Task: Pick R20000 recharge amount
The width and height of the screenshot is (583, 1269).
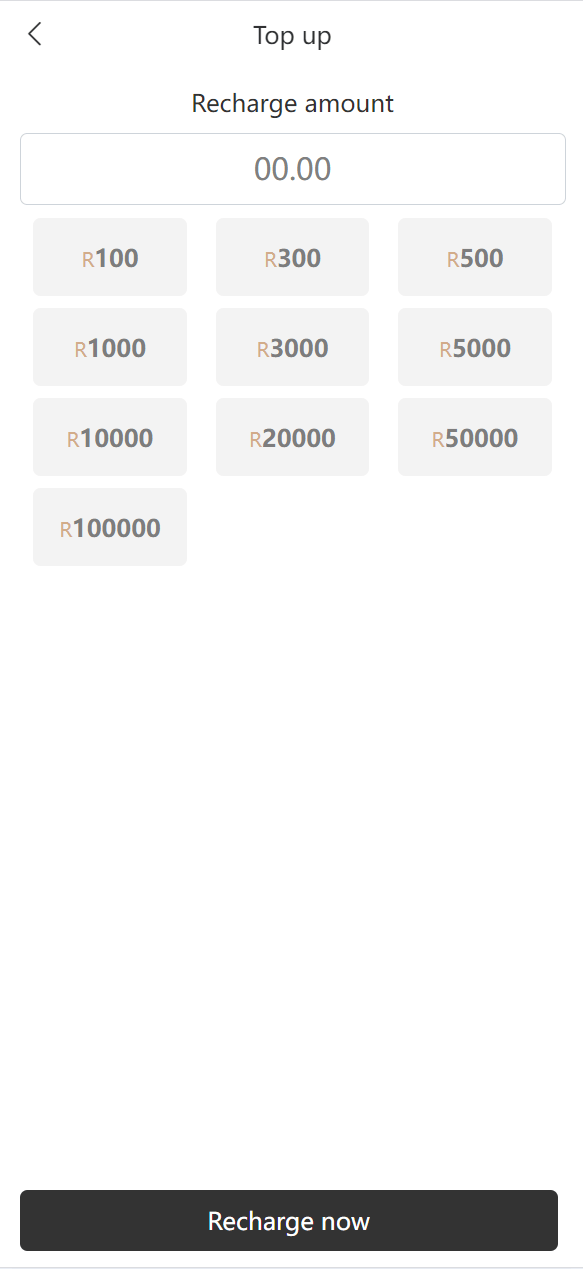Action: pyautogui.click(x=292, y=437)
